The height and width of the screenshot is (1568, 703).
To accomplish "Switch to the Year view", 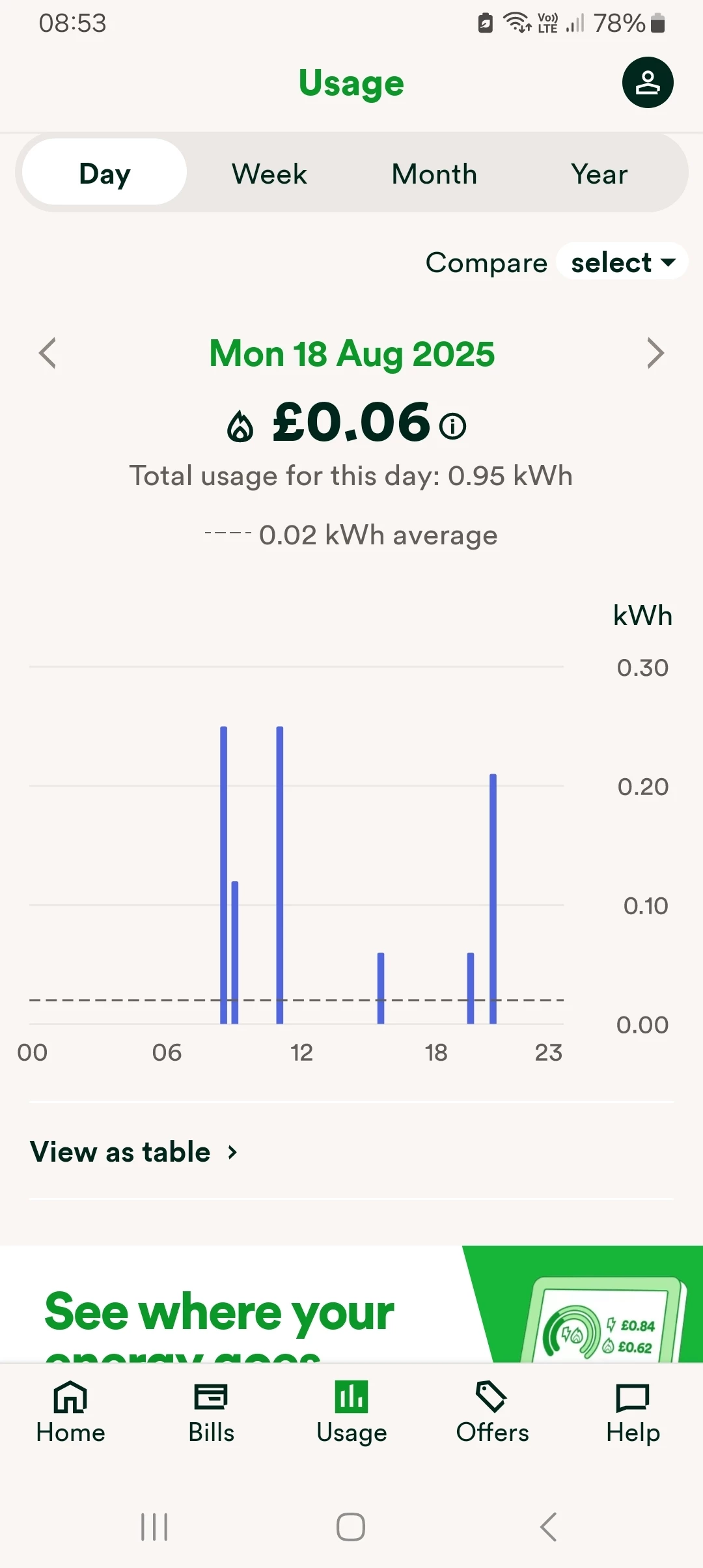I will [599, 175].
